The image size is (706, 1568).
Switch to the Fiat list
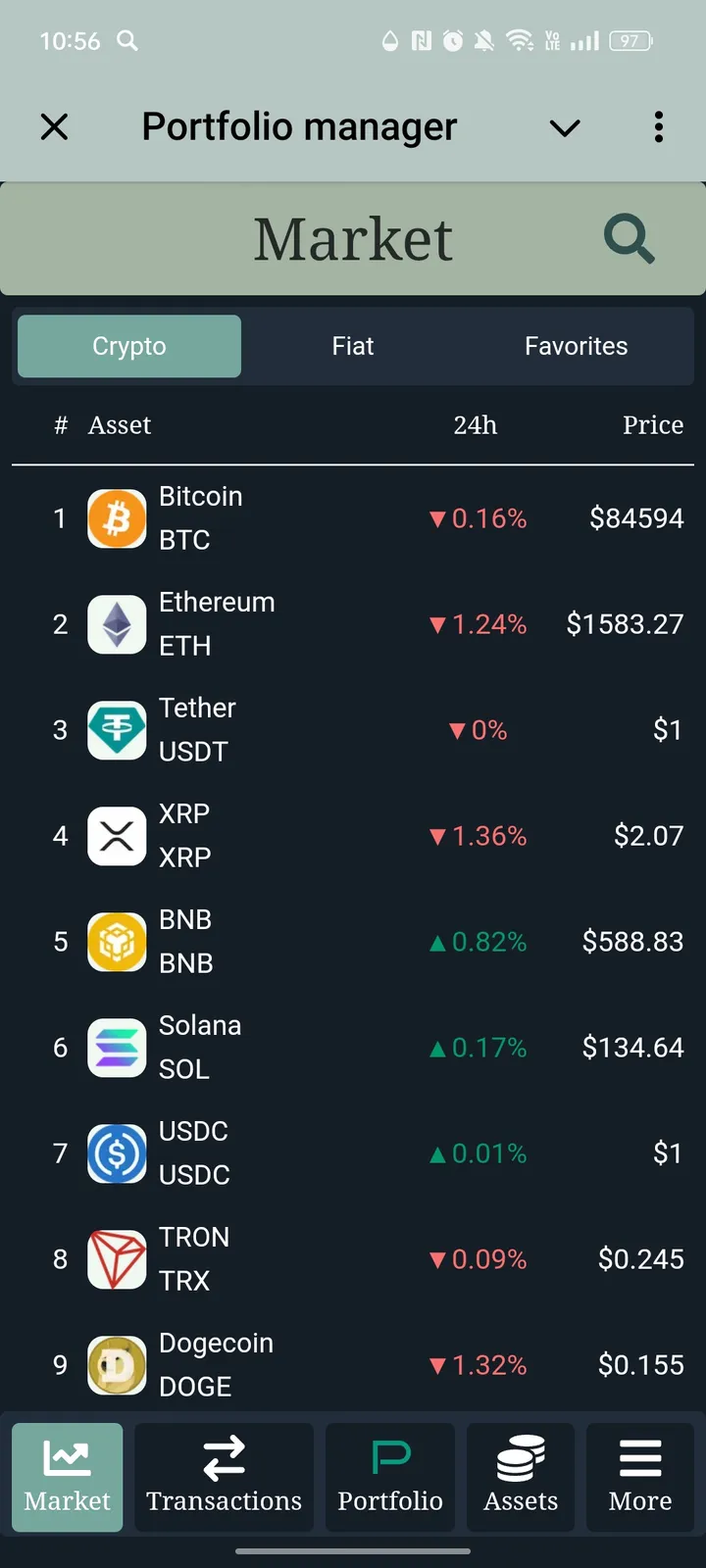click(x=353, y=346)
